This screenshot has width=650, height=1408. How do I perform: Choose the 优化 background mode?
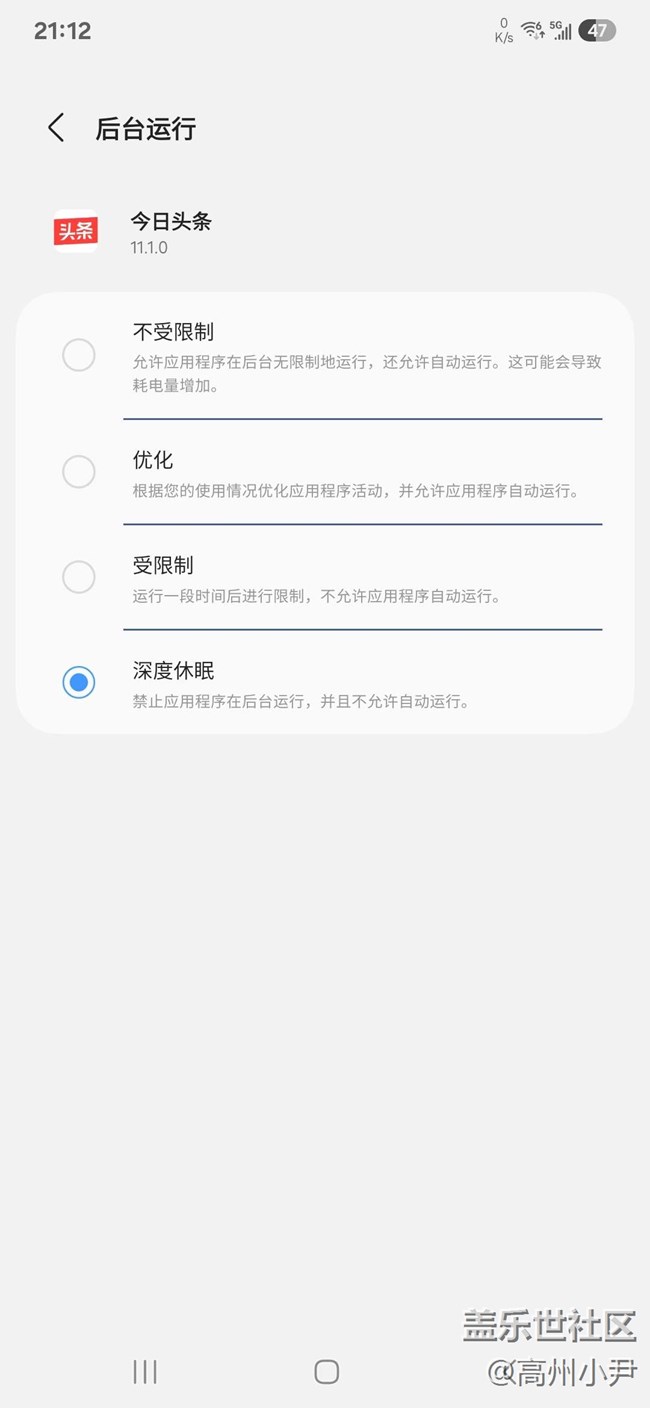(x=79, y=472)
